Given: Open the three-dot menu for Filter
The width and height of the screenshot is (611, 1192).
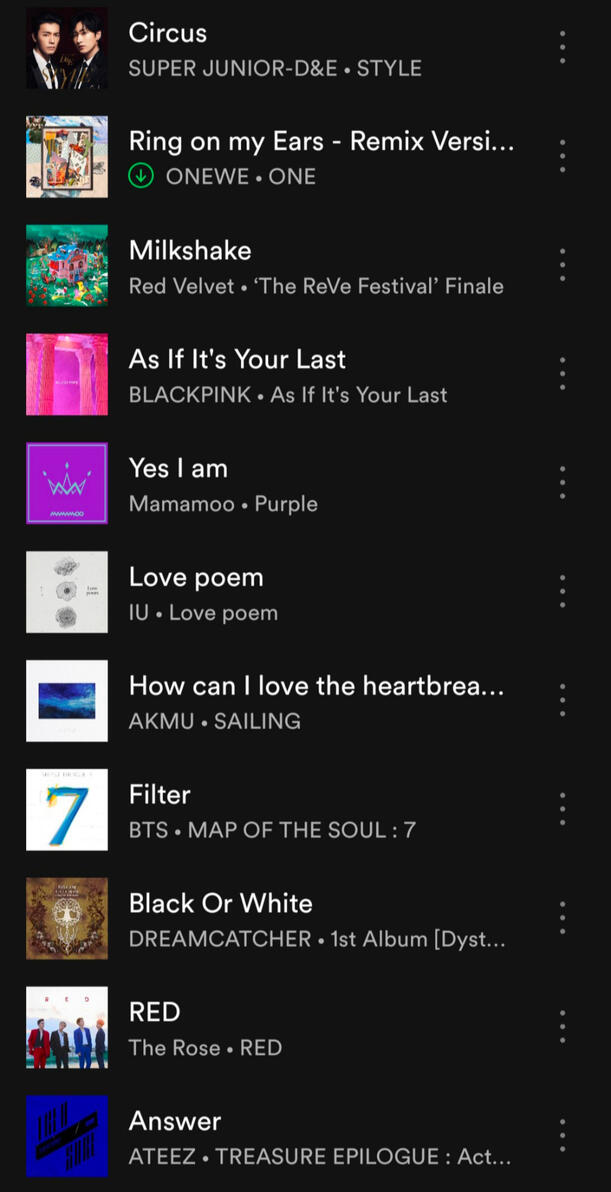Looking at the screenshot, I should pos(562,810).
